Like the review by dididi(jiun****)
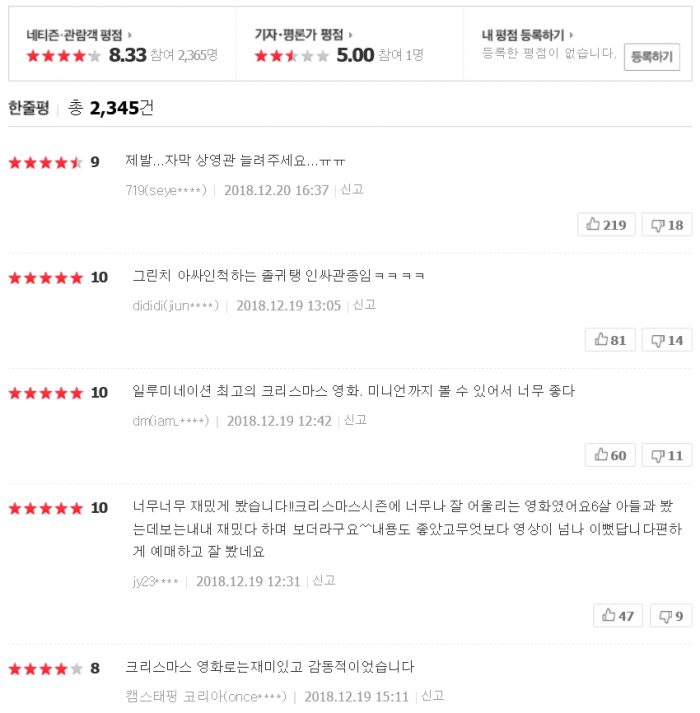This screenshot has width=700, height=713. click(610, 340)
